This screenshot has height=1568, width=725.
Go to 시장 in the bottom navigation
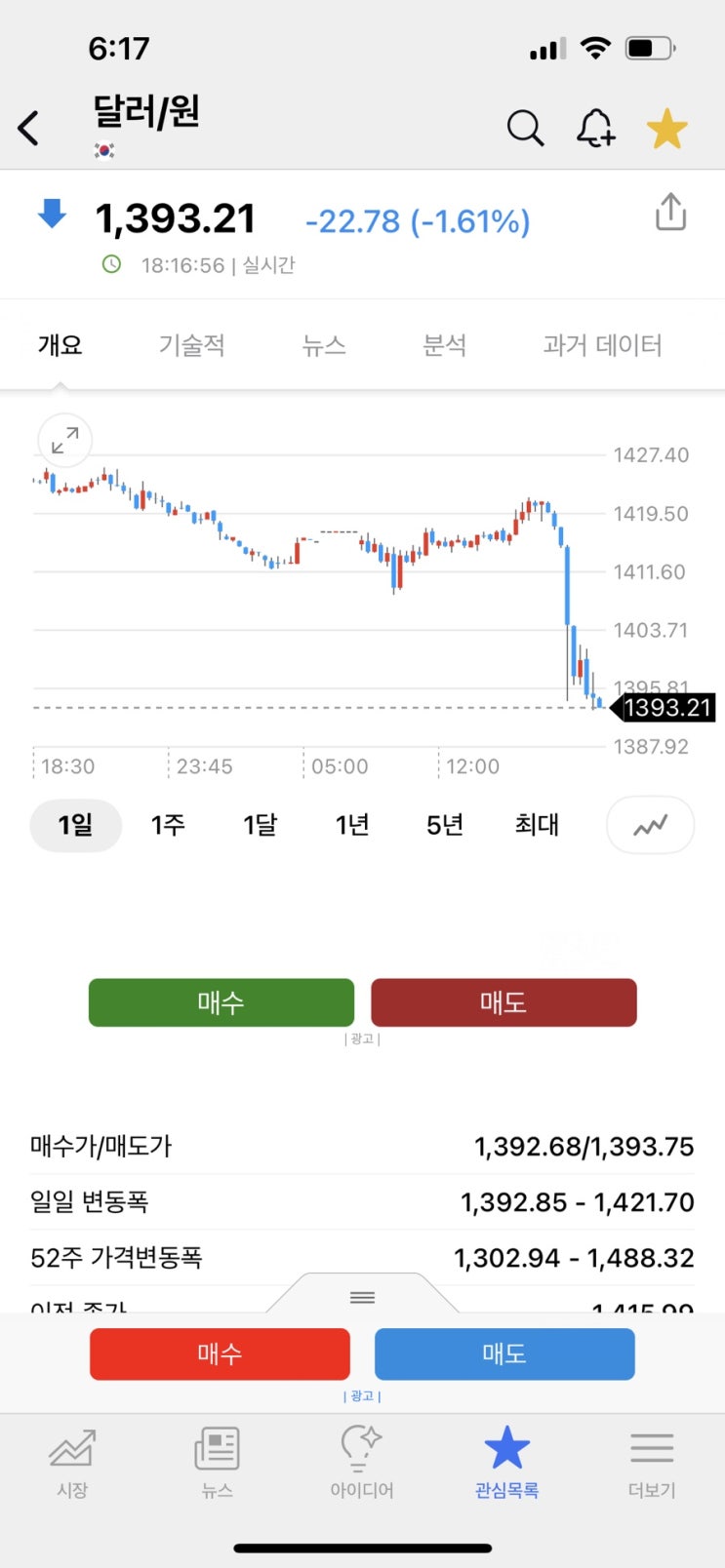72,1461
